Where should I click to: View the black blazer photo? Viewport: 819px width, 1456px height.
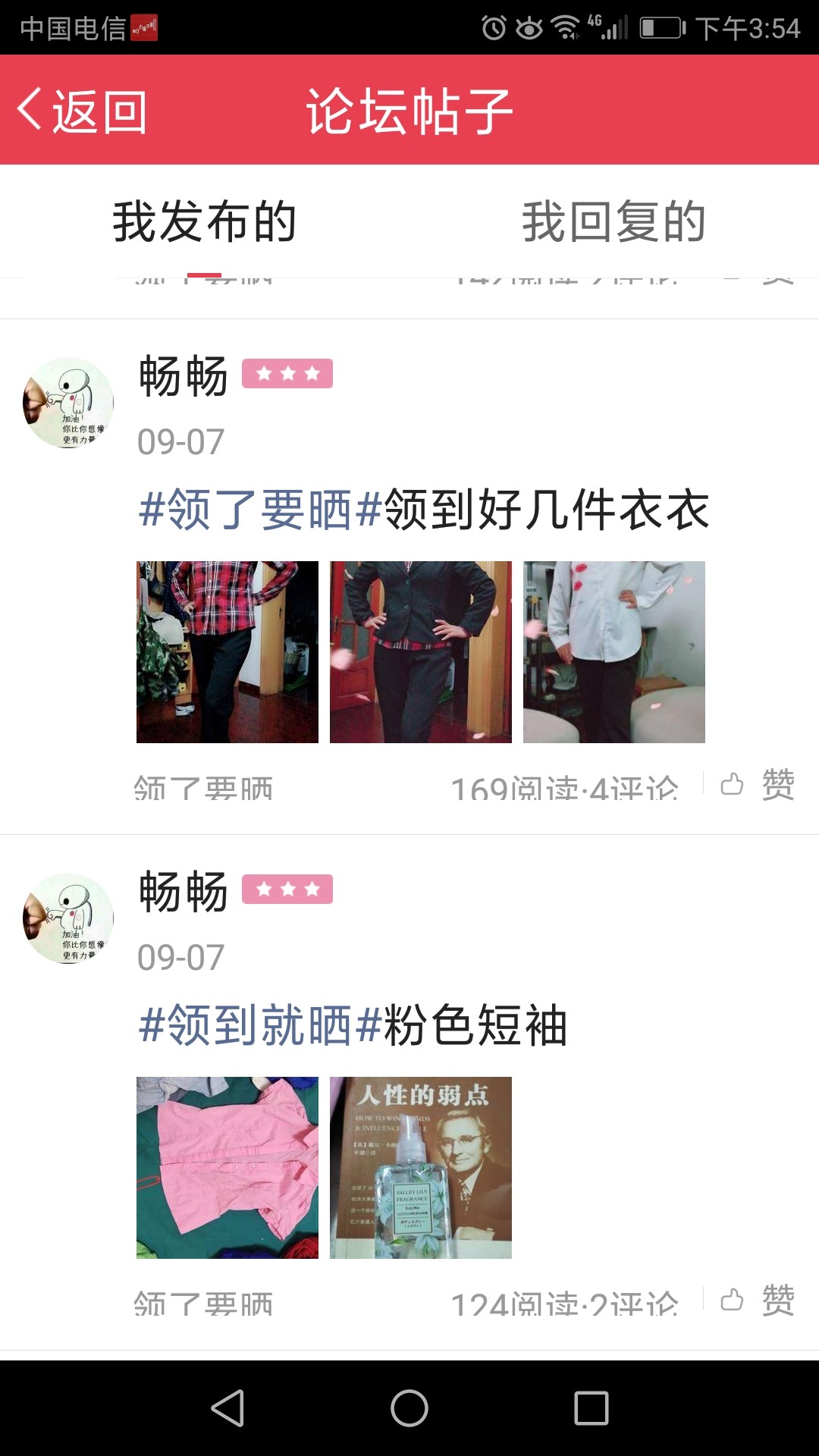[x=421, y=652]
